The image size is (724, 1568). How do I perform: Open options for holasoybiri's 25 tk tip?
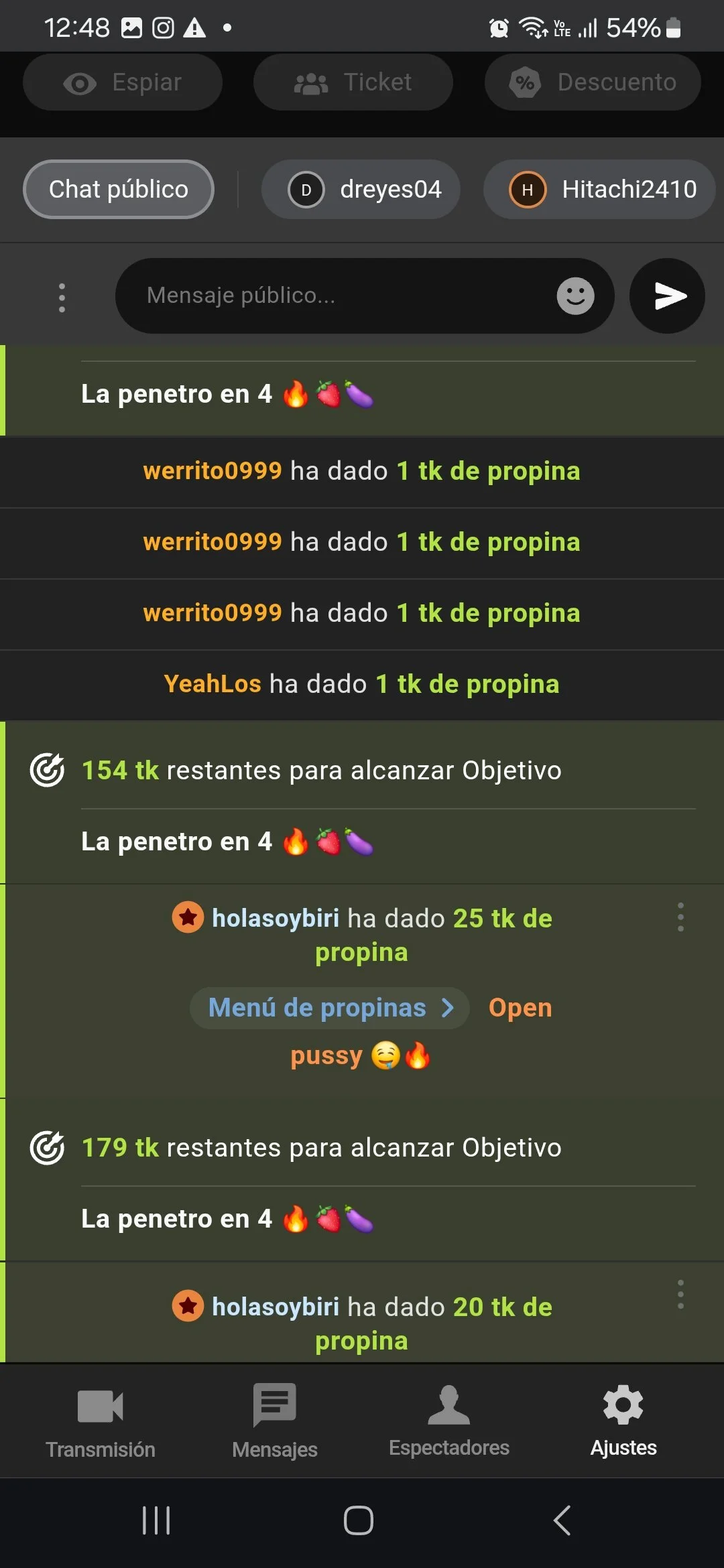pos(680,917)
